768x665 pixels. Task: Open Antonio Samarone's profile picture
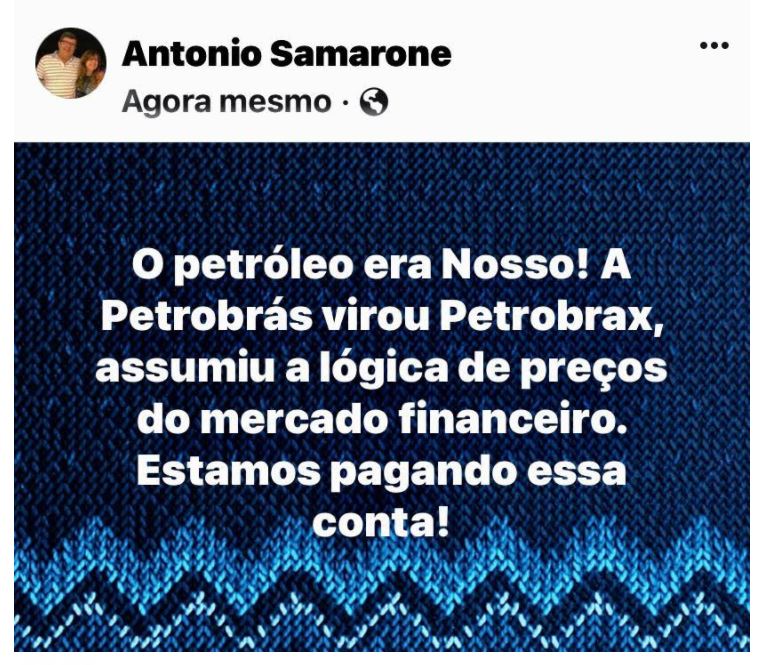coord(71,63)
